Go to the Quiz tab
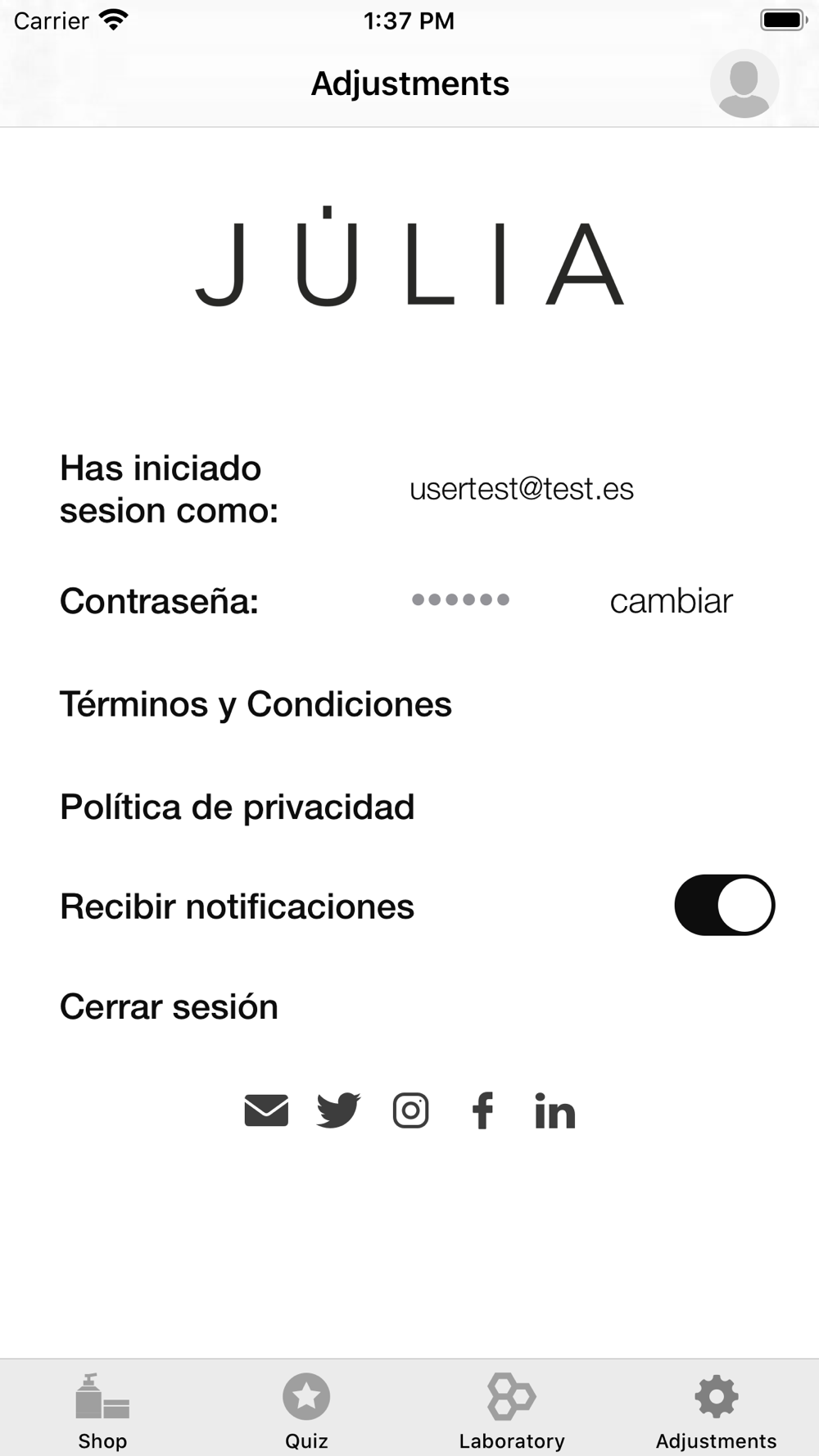Screen dimensions: 819x1456 pyautogui.click(x=306, y=1412)
